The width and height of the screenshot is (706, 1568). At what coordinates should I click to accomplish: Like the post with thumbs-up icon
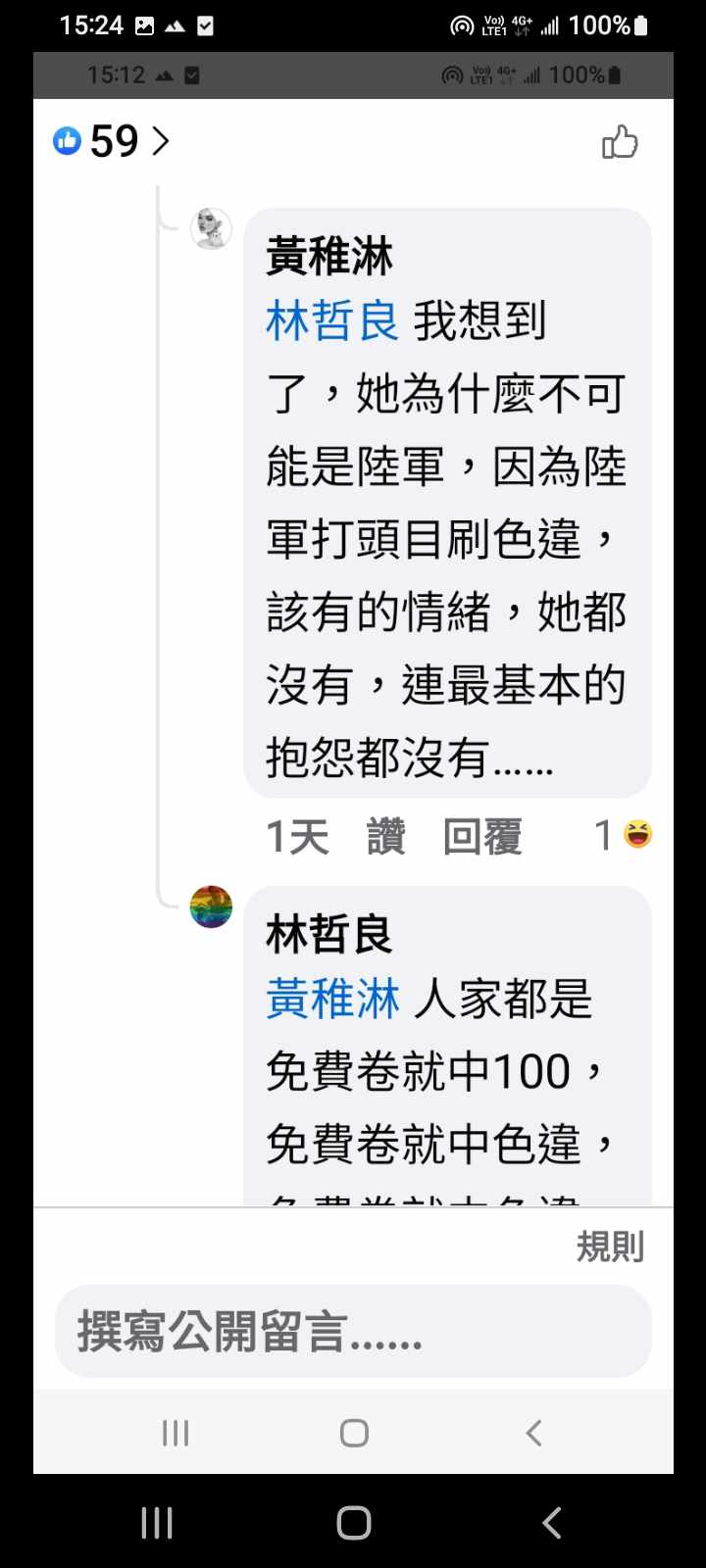click(x=620, y=142)
